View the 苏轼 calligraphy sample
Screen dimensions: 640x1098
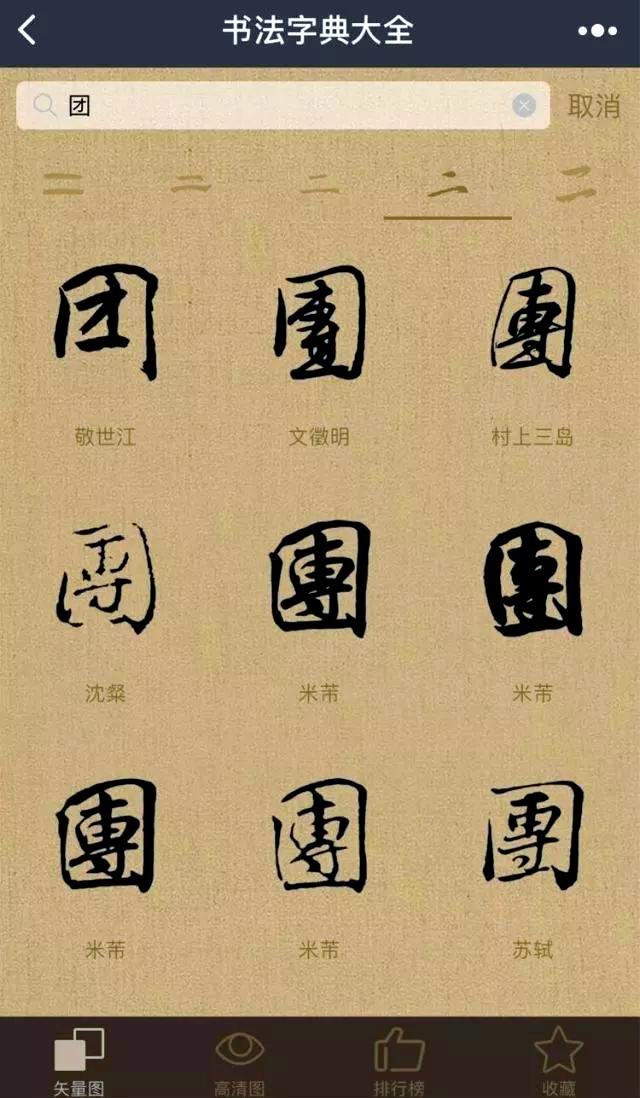tap(532, 835)
